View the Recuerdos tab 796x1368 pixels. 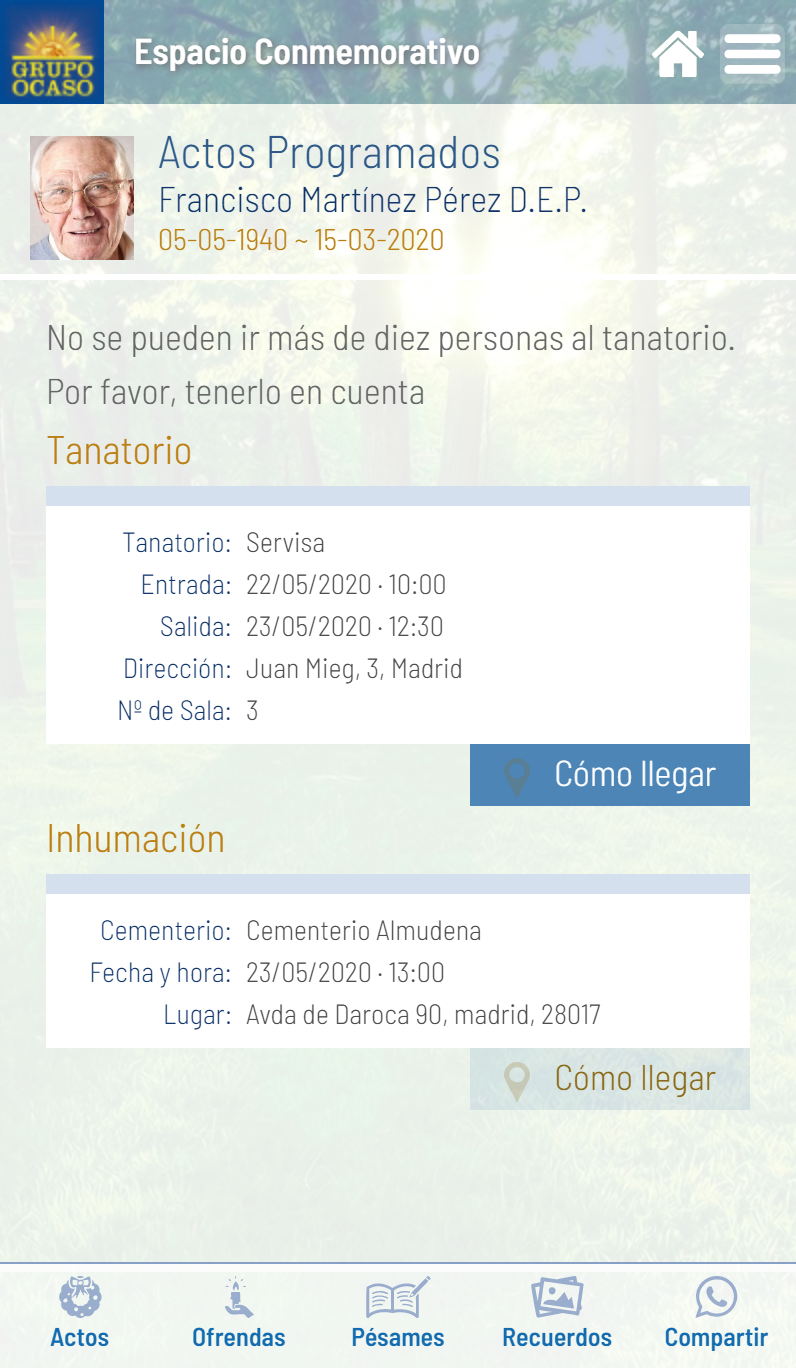click(x=557, y=1314)
